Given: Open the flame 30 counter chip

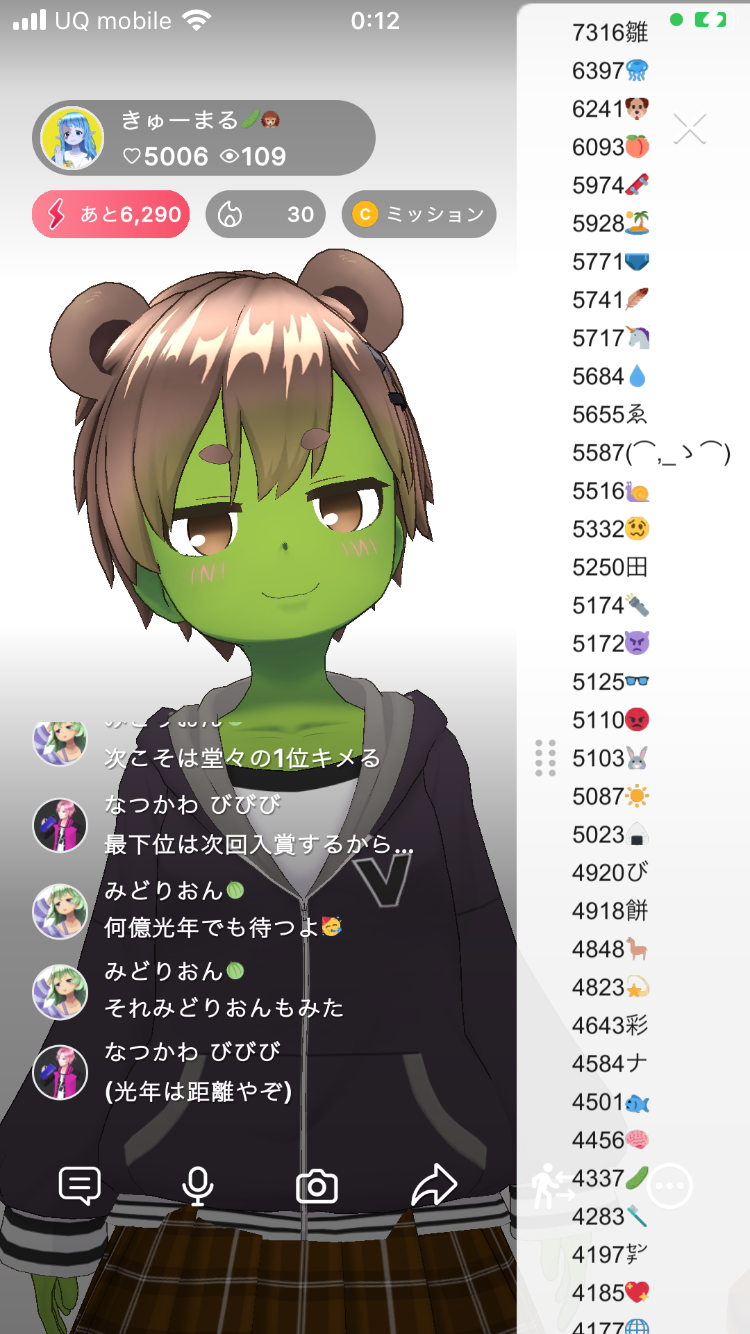Looking at the screenshot, I should pos(265,214).
